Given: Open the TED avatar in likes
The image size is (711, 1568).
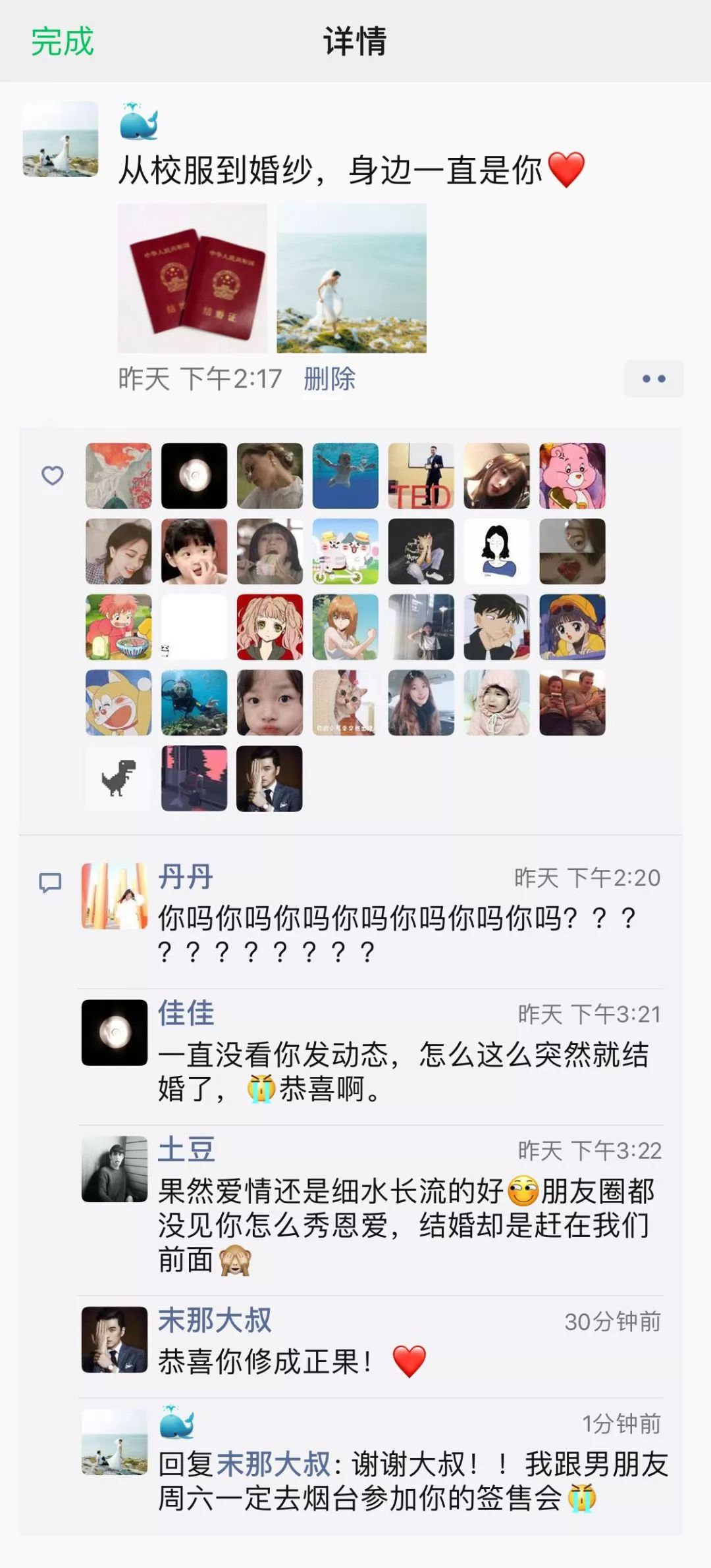Looking at the screenshot, I should click(x=421, y=476).
